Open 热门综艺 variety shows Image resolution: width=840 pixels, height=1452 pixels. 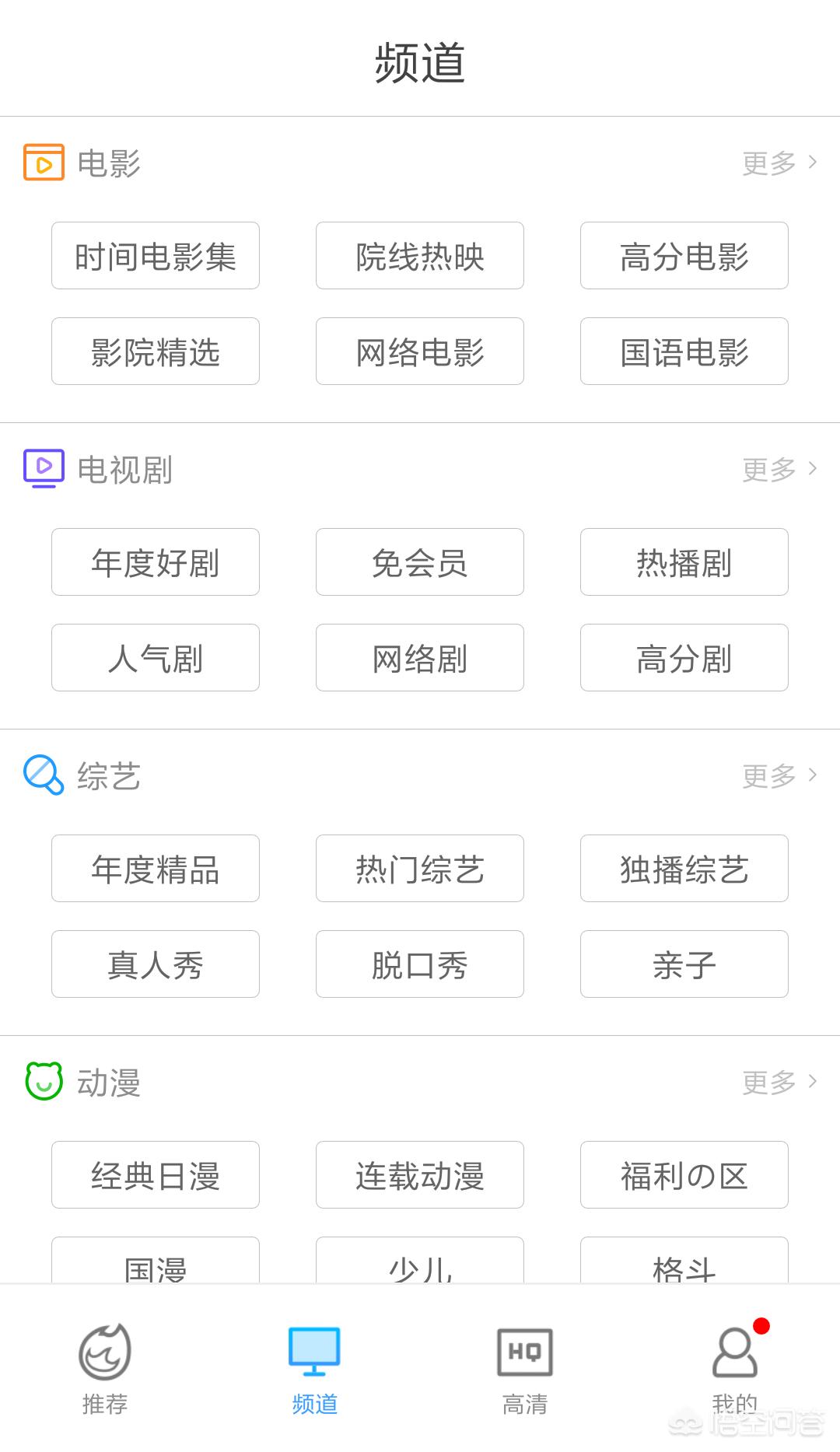420,869
